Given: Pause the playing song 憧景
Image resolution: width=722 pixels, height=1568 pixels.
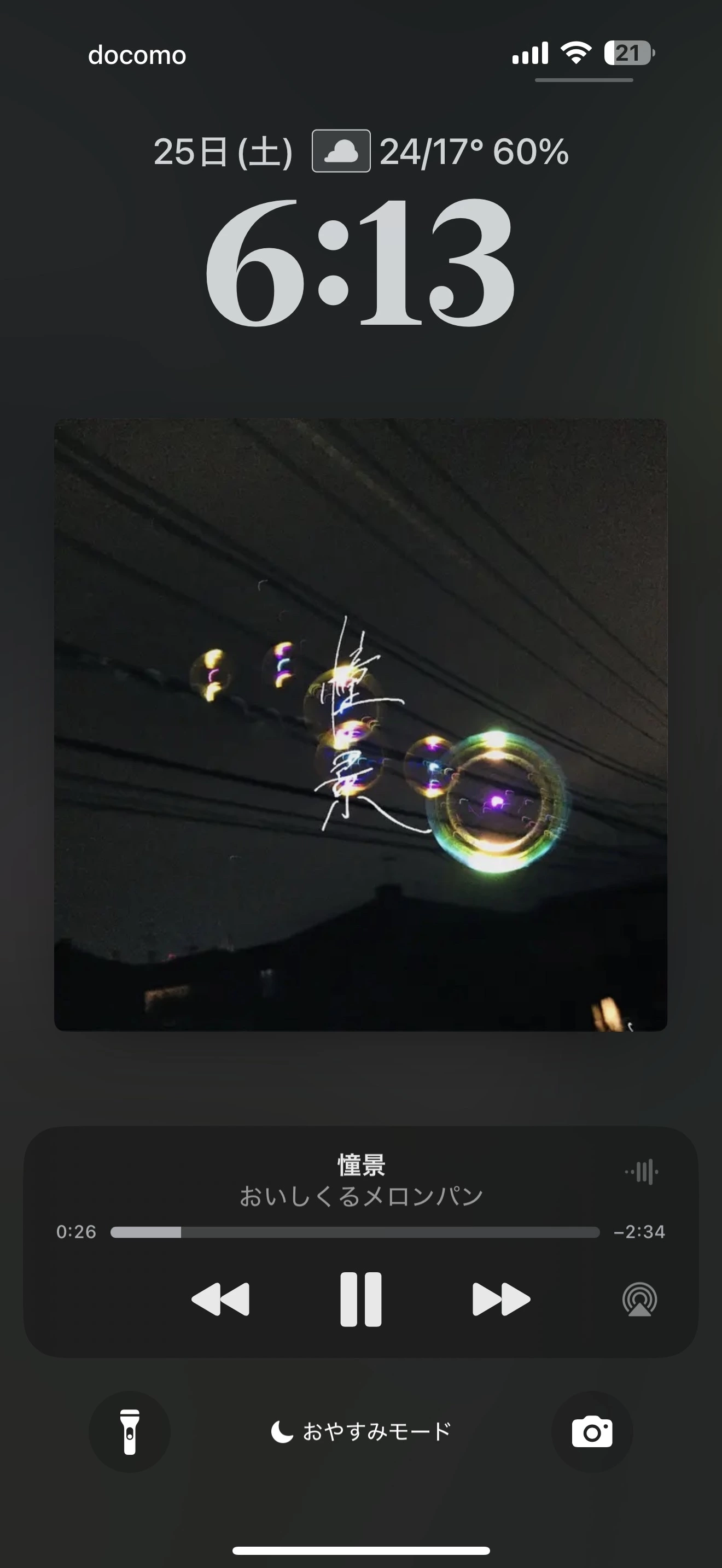Looking at the screenshot, I should click(x=360, y=1299).
